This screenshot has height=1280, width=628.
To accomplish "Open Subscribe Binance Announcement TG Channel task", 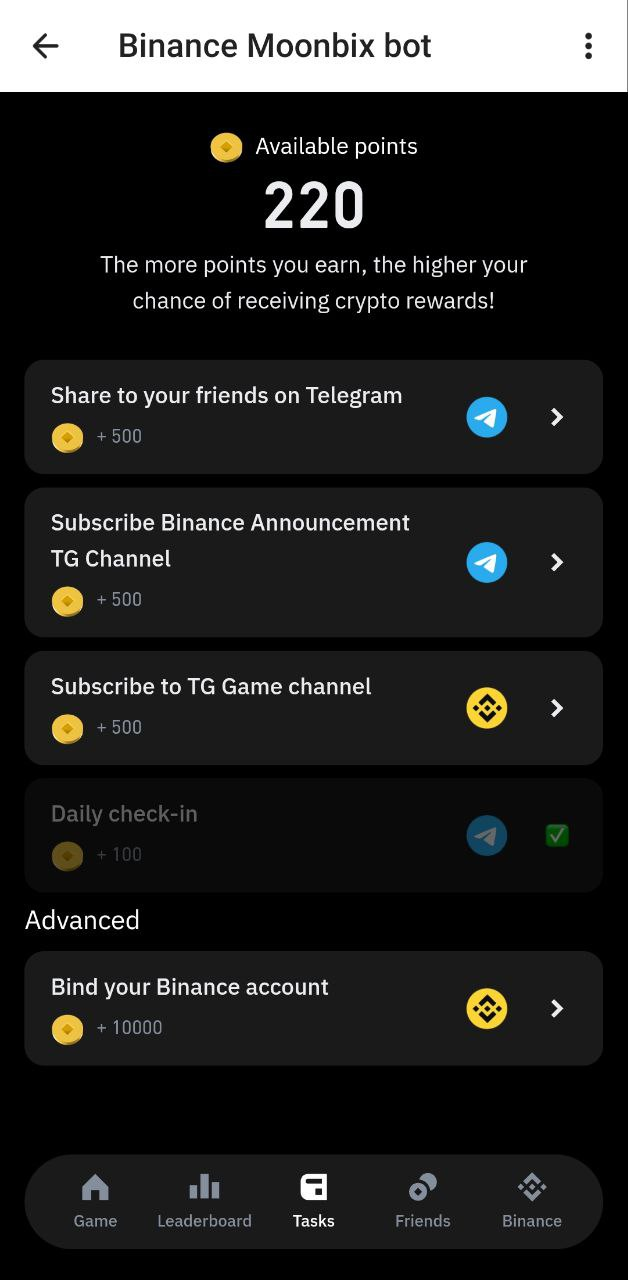I will [x=313, y=562].
